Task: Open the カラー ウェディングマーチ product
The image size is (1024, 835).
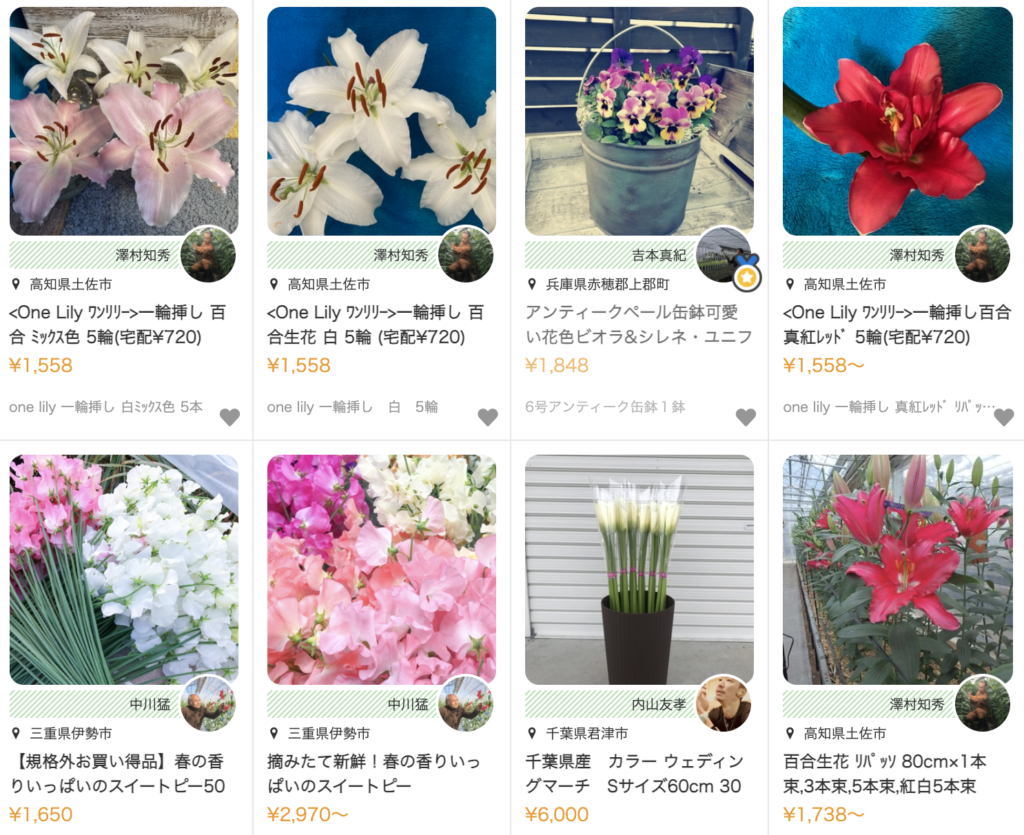Action: (639, 569)
